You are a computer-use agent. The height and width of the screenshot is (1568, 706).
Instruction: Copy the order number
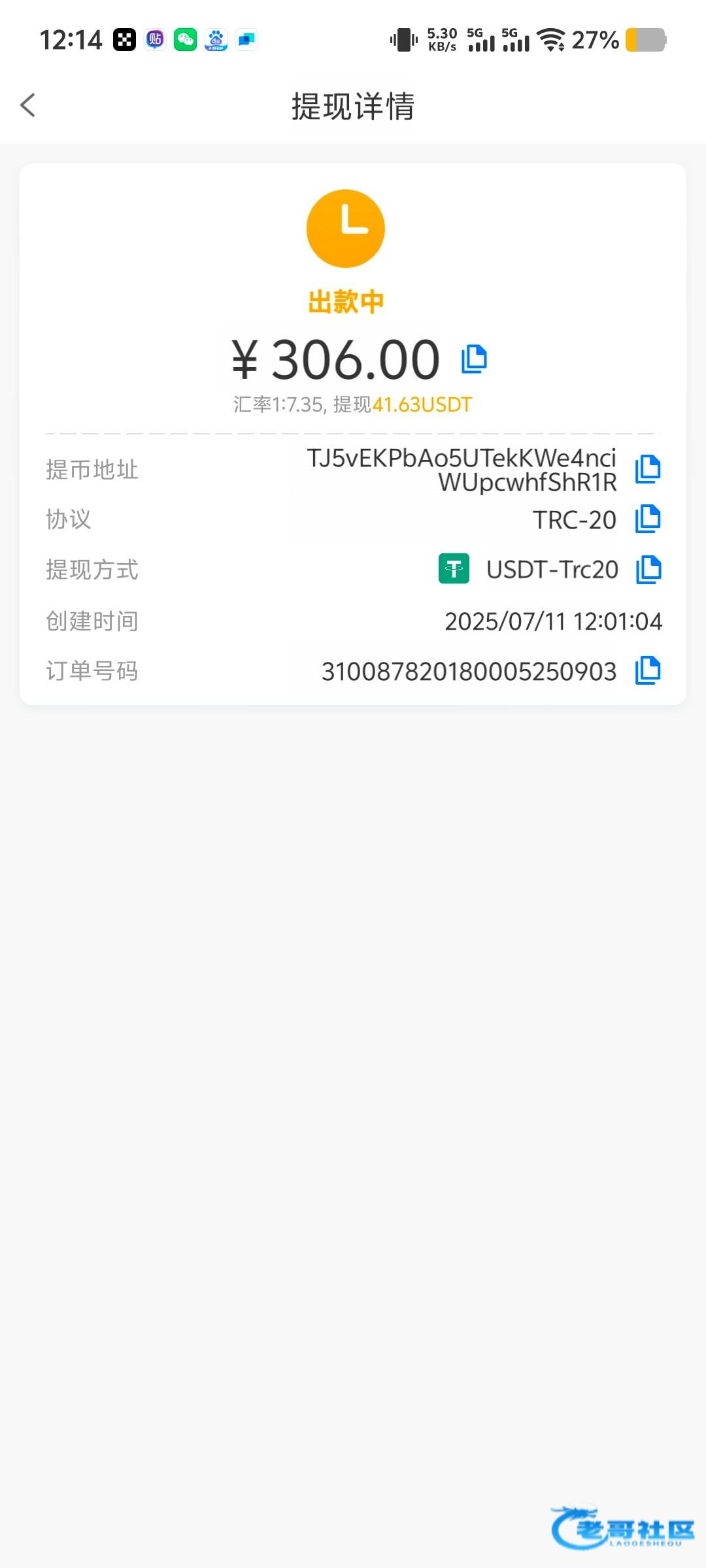[x=648, y=671]
